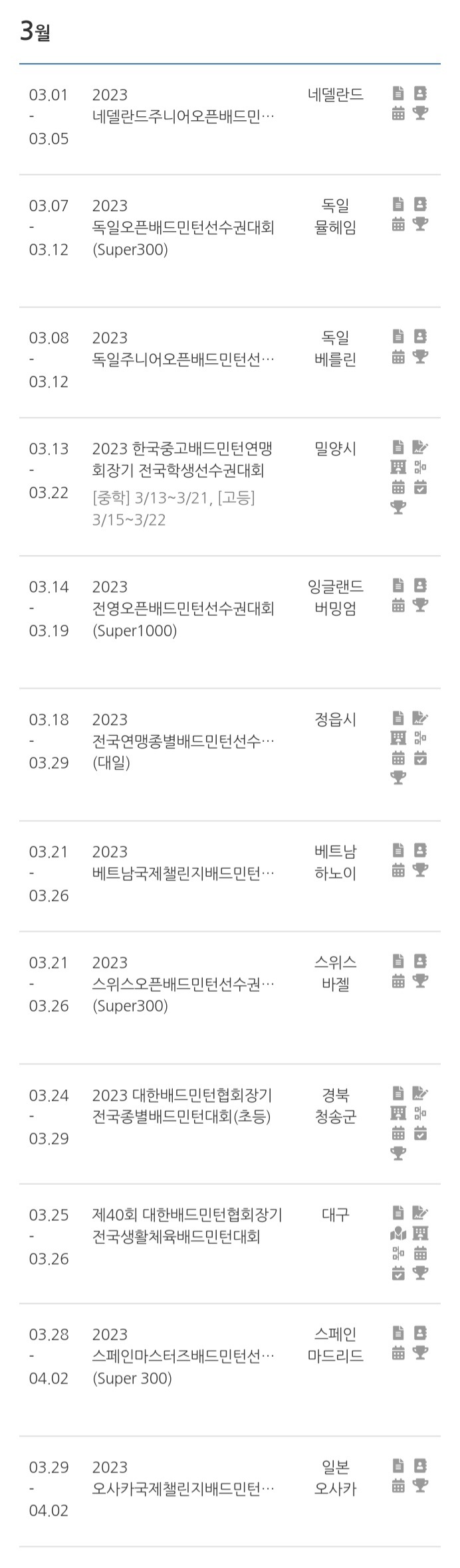Image resolution: width=460 pixels, height=1568 pixels.
Task: Open the checked calendar icon for 청송군 tournament
Action: tap(420, 1134)
